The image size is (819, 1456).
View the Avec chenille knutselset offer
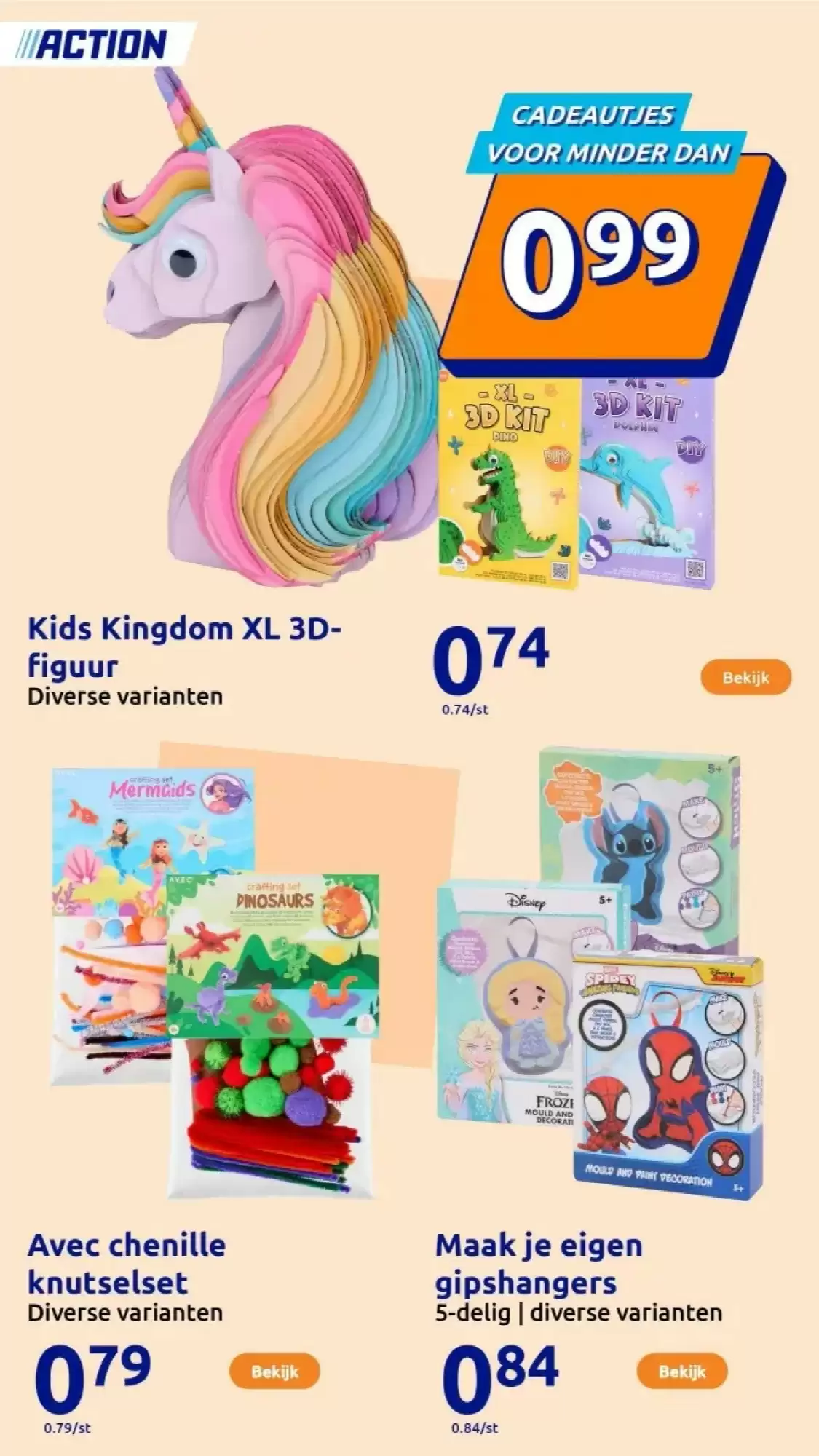coord(274,1372)
